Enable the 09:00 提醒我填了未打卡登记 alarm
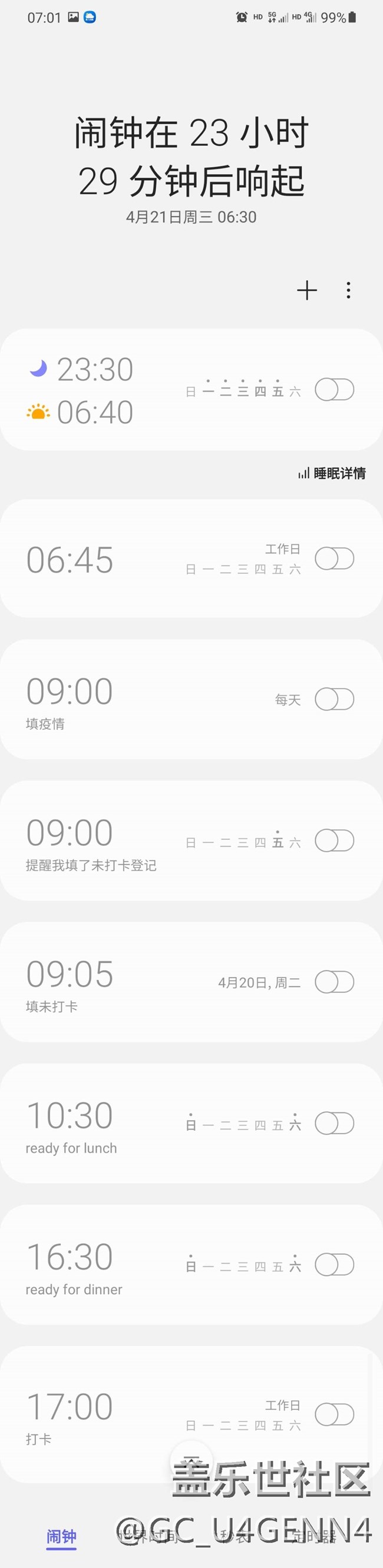The width and height of the screenshot is (383, 1568). (334, 841)
